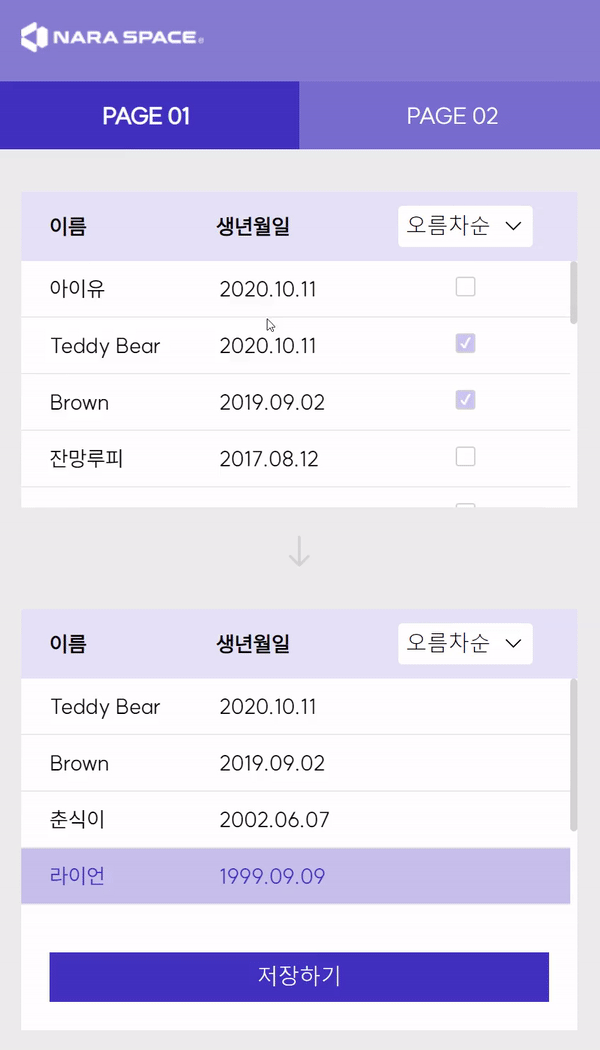
Task: Select the PAGE 01 tab
Action: (x=149, y=115)
